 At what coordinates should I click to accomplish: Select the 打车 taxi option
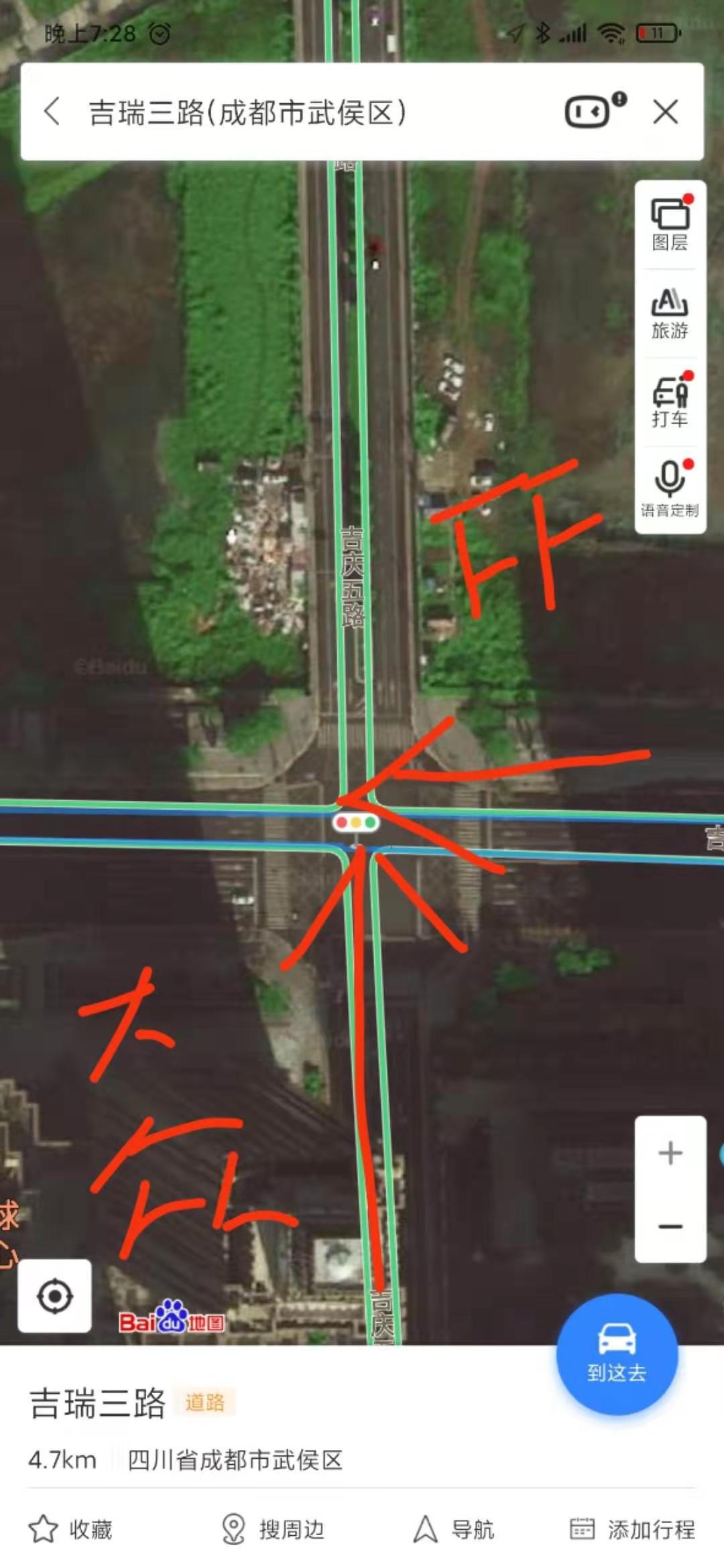pyautogui.click(x=670, y=401)
